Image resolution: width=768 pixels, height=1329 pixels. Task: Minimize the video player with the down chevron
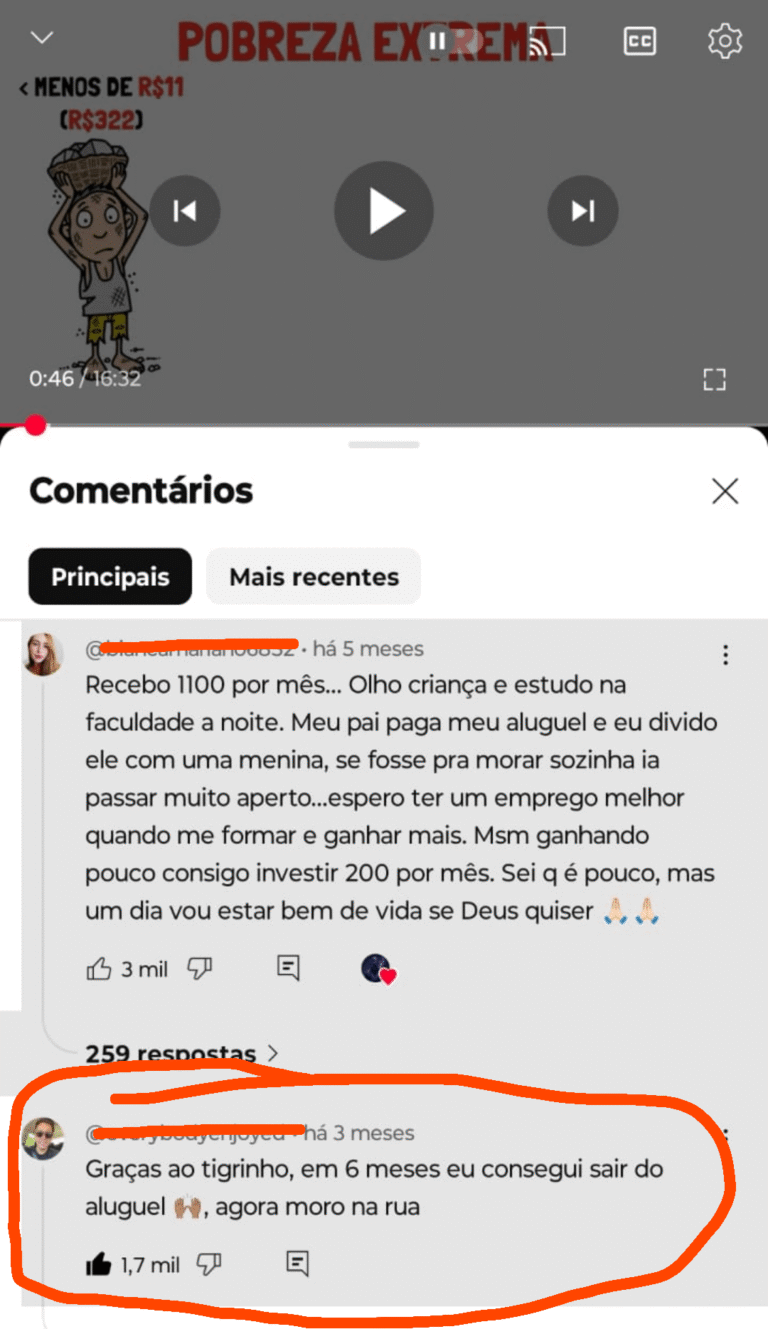coord(42,38)
